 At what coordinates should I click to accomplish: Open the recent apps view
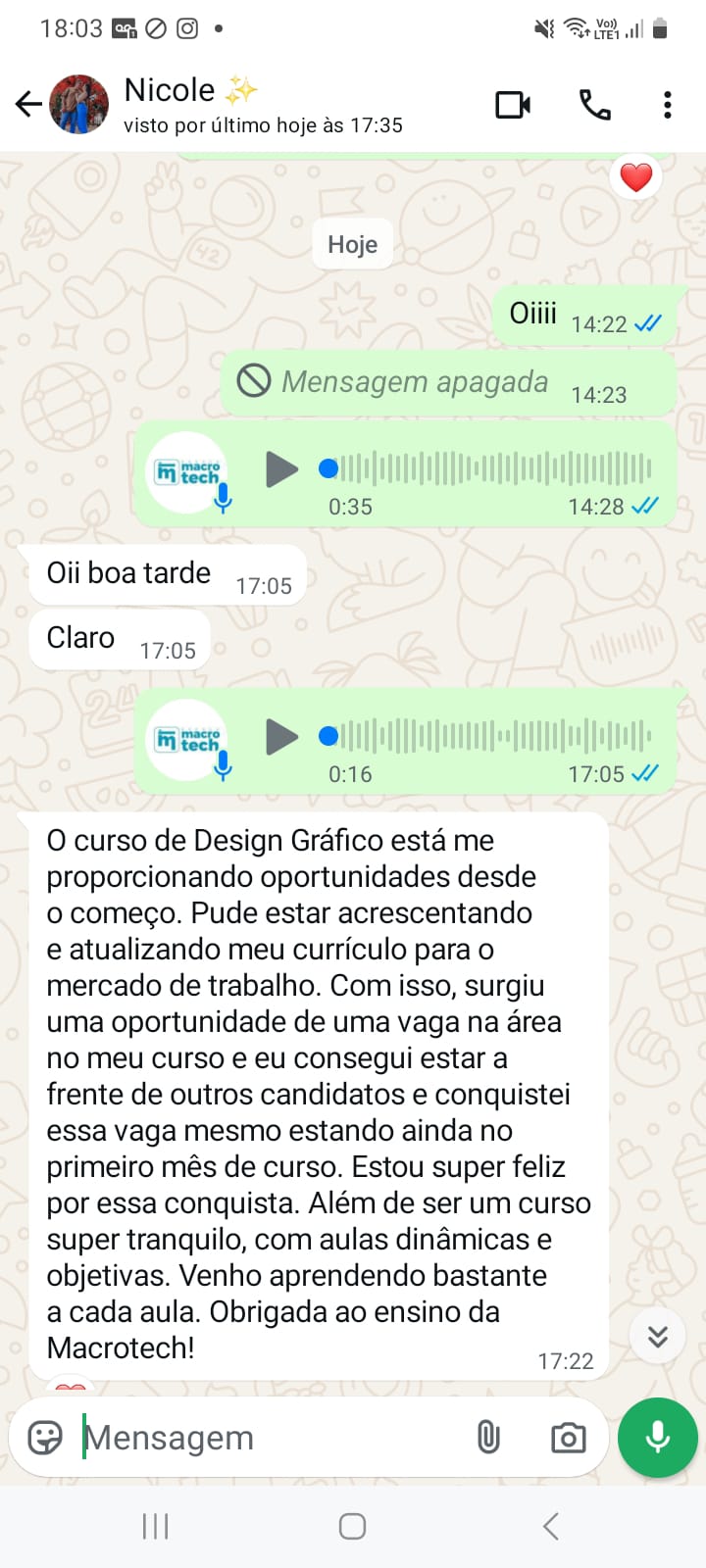[x=156, y=1526]
